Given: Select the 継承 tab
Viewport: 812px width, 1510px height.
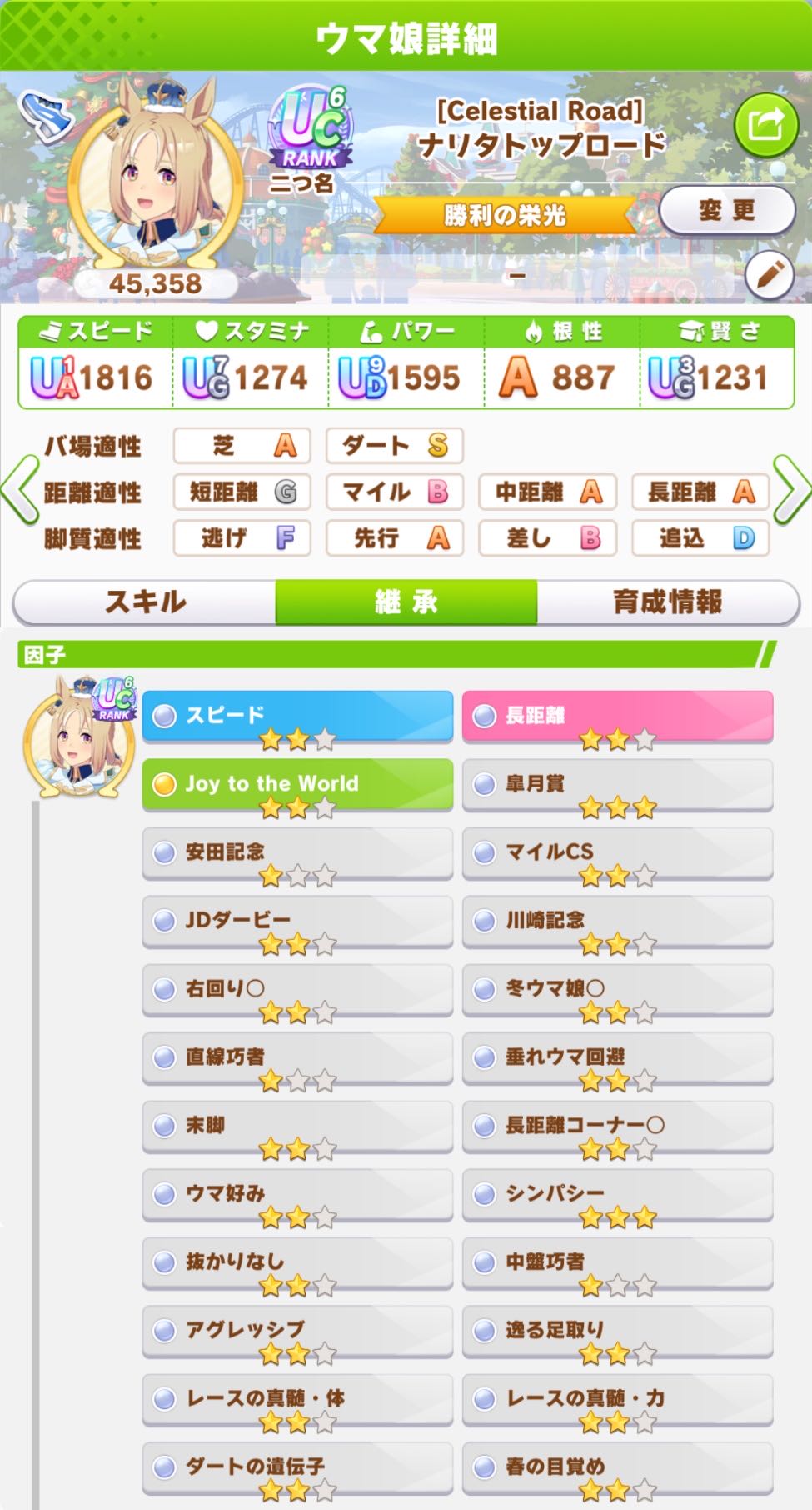Looking at the screenshot, I should 406,602.
